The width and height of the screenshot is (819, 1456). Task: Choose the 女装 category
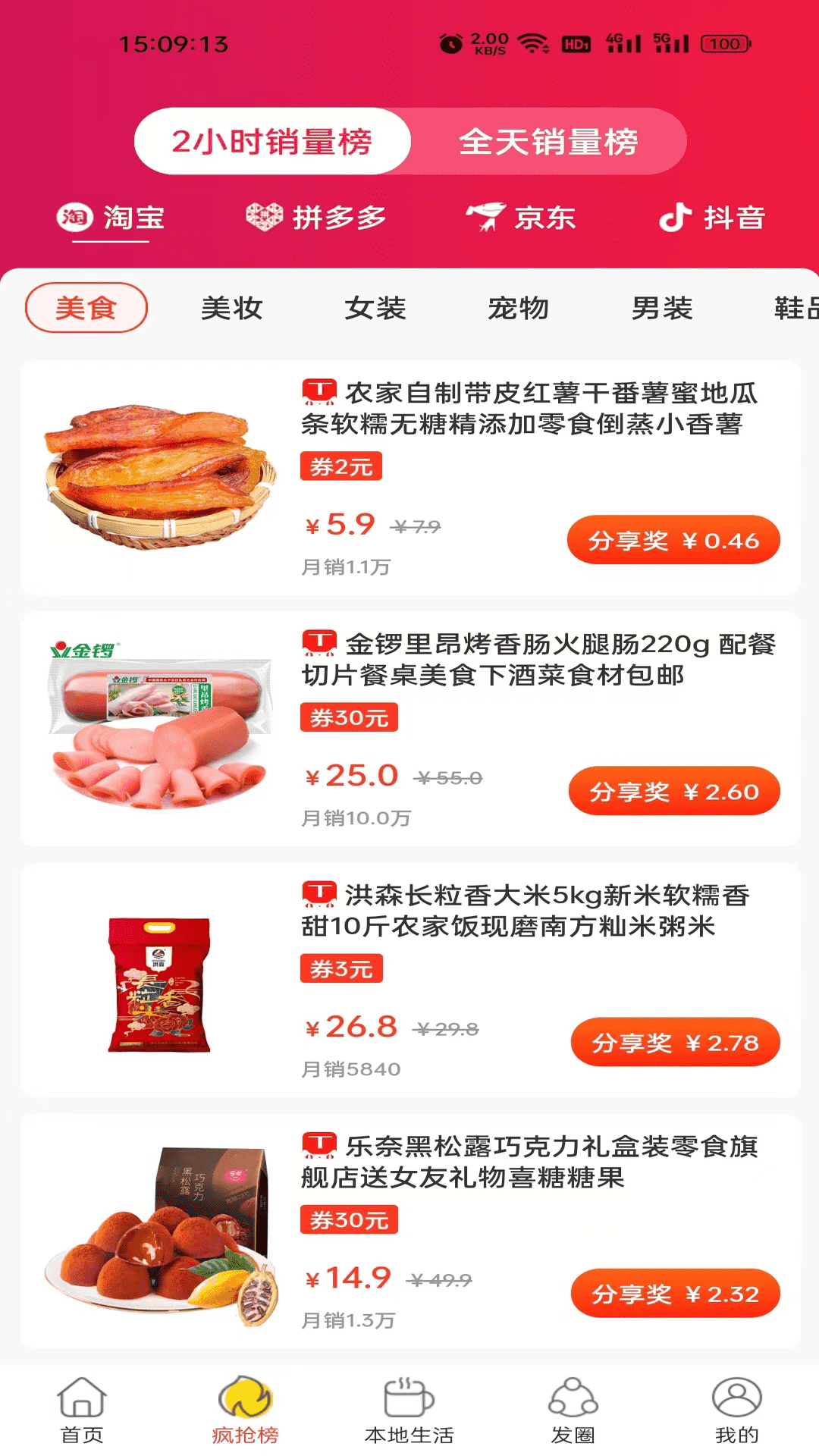[375, 308]
